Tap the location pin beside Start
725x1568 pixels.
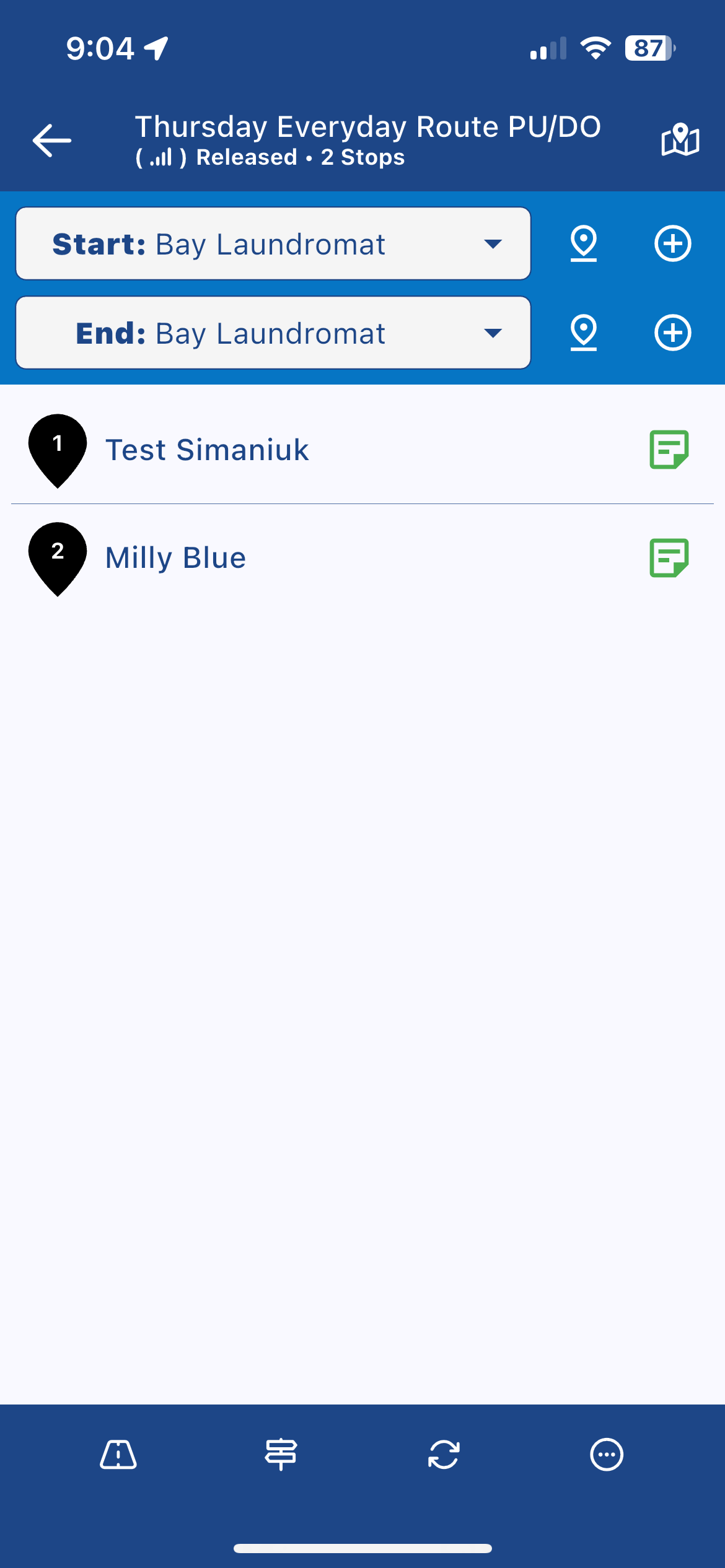point(583,243)
